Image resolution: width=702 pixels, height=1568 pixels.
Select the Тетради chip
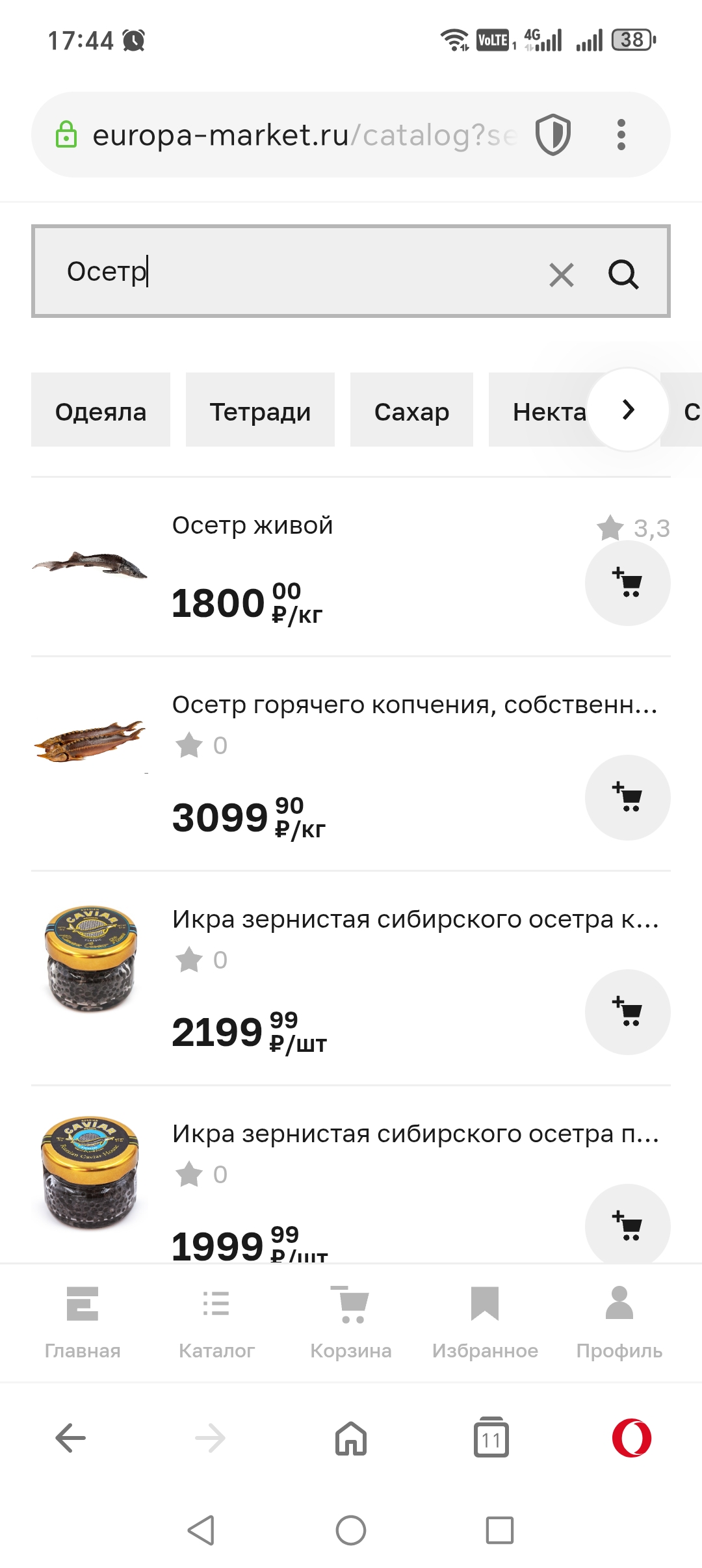click(x=260, y=410)
